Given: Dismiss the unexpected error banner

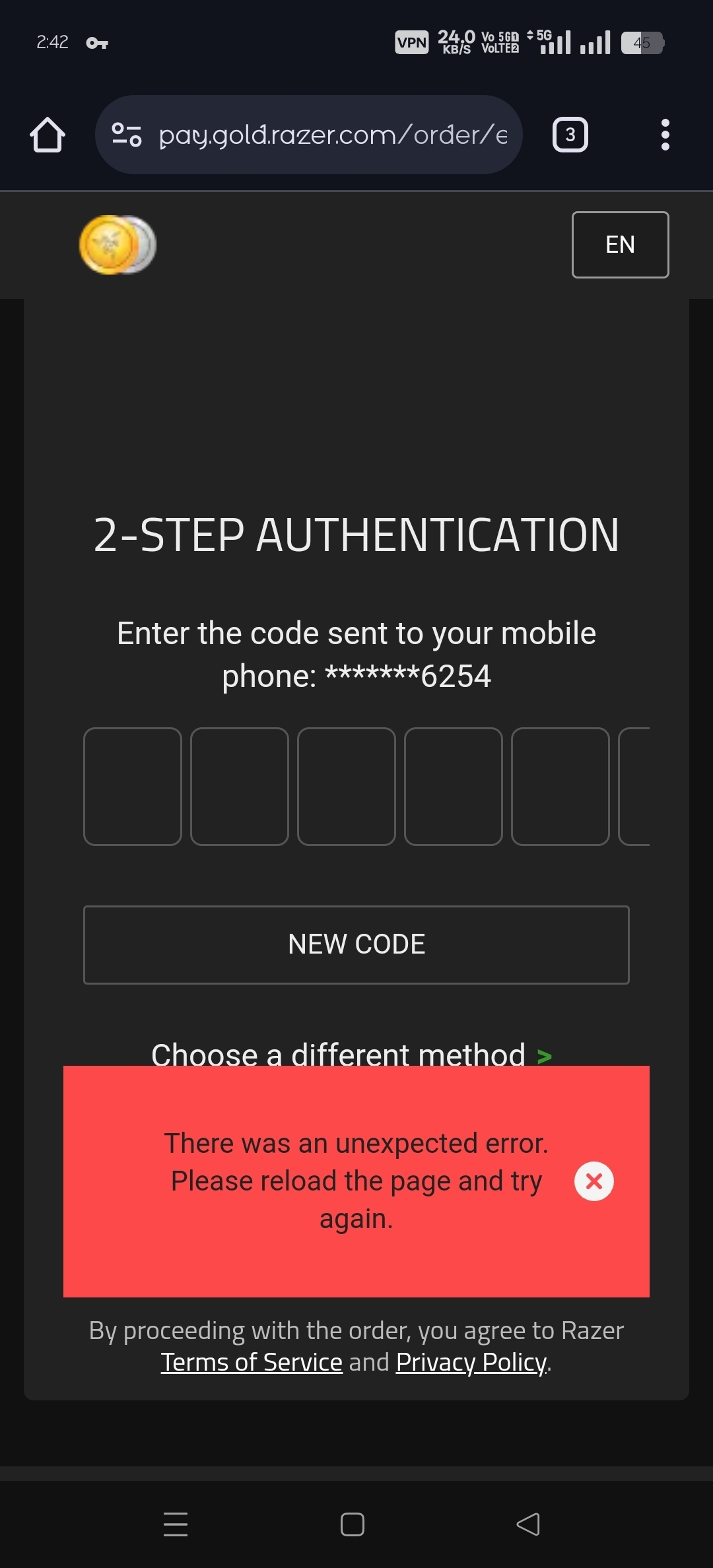Looking at the screenshot, I should click(594, 1181).
